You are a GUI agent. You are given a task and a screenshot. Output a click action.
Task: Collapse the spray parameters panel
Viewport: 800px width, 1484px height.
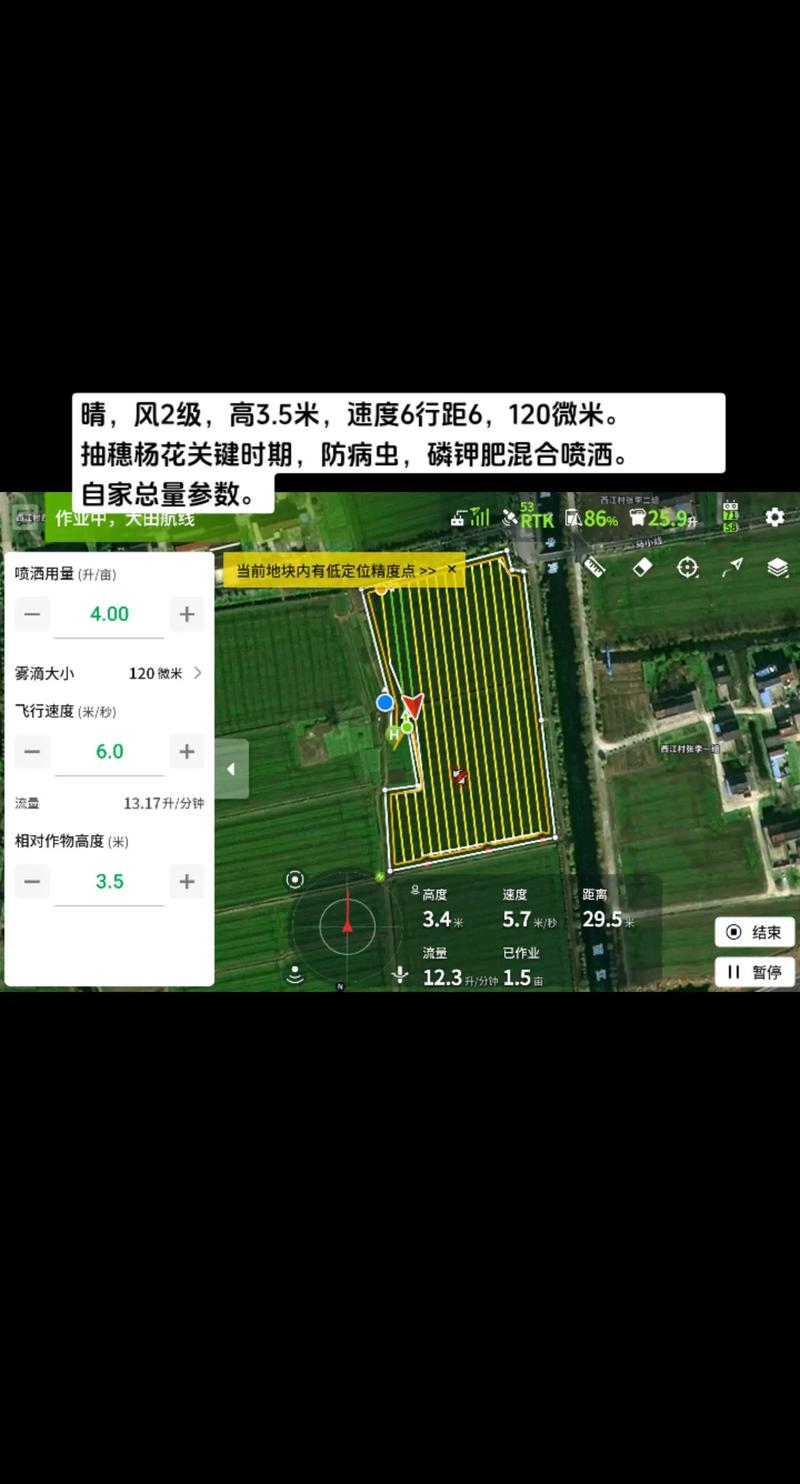coord(230,768)
